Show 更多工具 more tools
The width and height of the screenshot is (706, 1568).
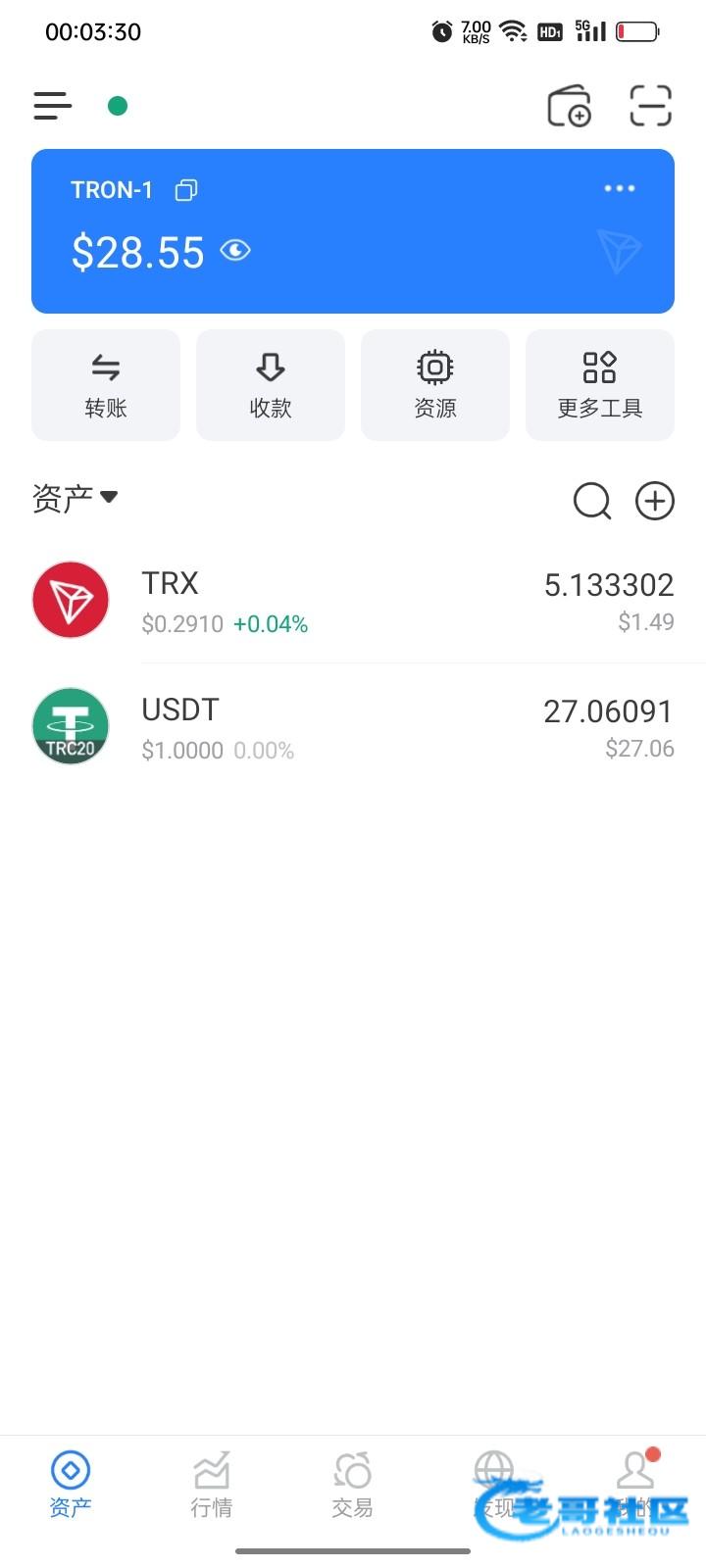(x=600, y=385)
